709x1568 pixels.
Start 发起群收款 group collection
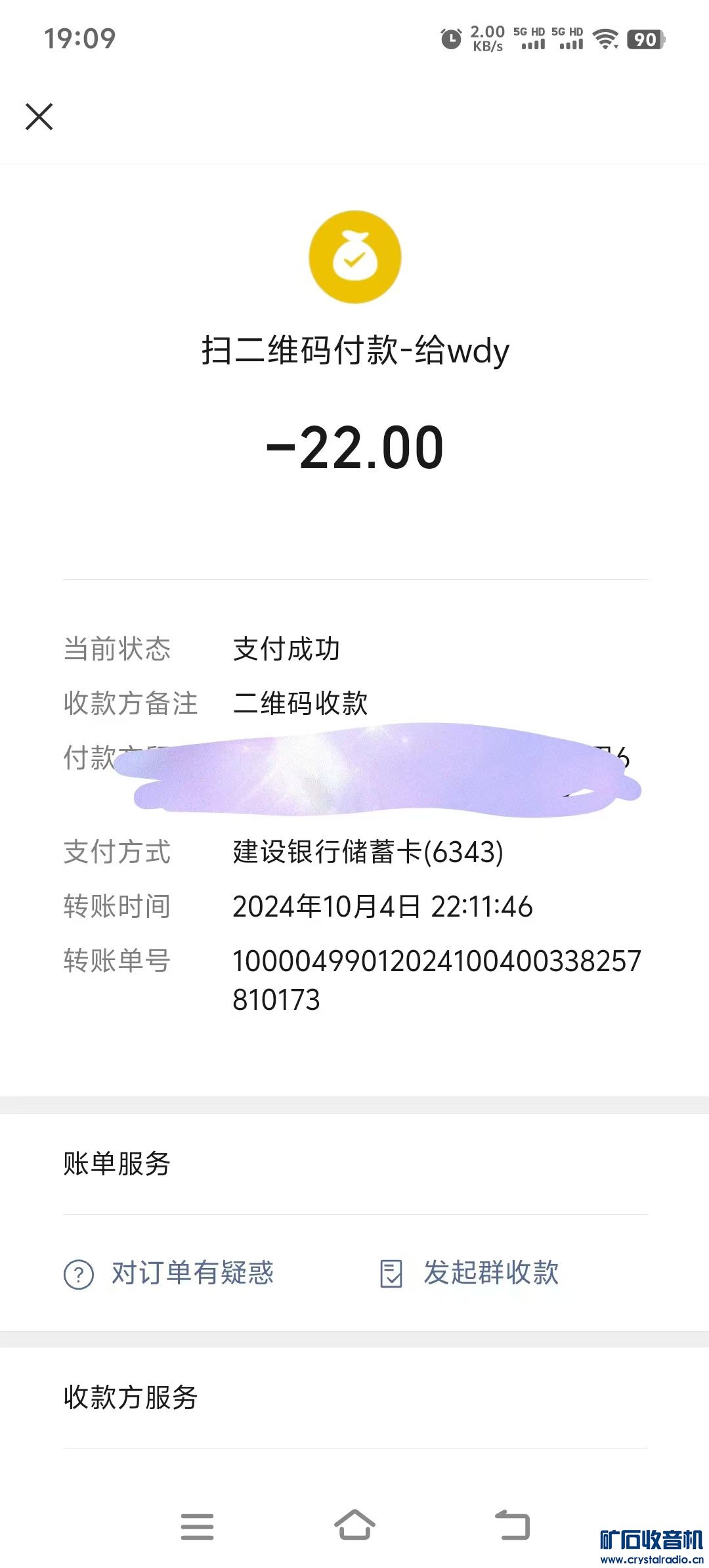pyautogui.click(x=469, y=1273)
